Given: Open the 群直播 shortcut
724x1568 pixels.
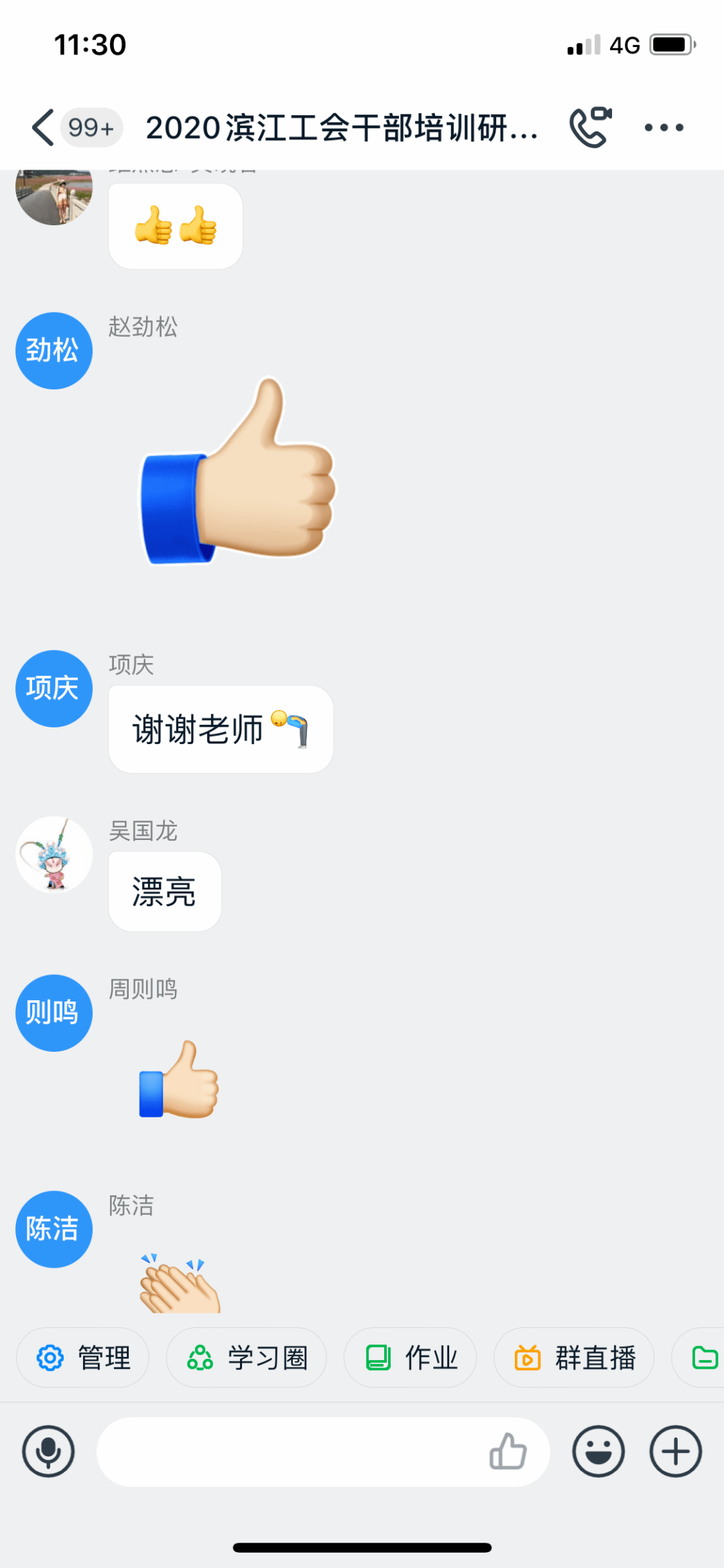Looking at the screenshot, I should pyautogui.click(x=574, y=1358).
